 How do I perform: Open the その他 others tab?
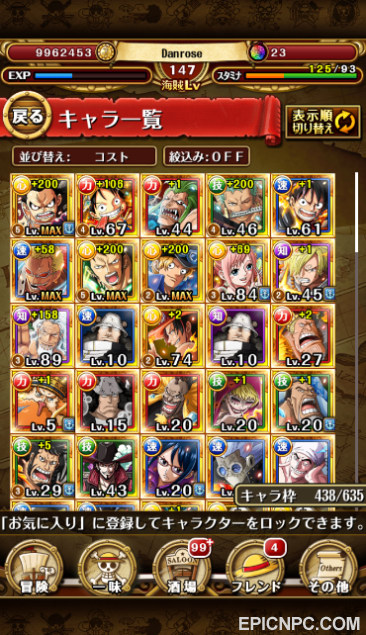[329, 570]
